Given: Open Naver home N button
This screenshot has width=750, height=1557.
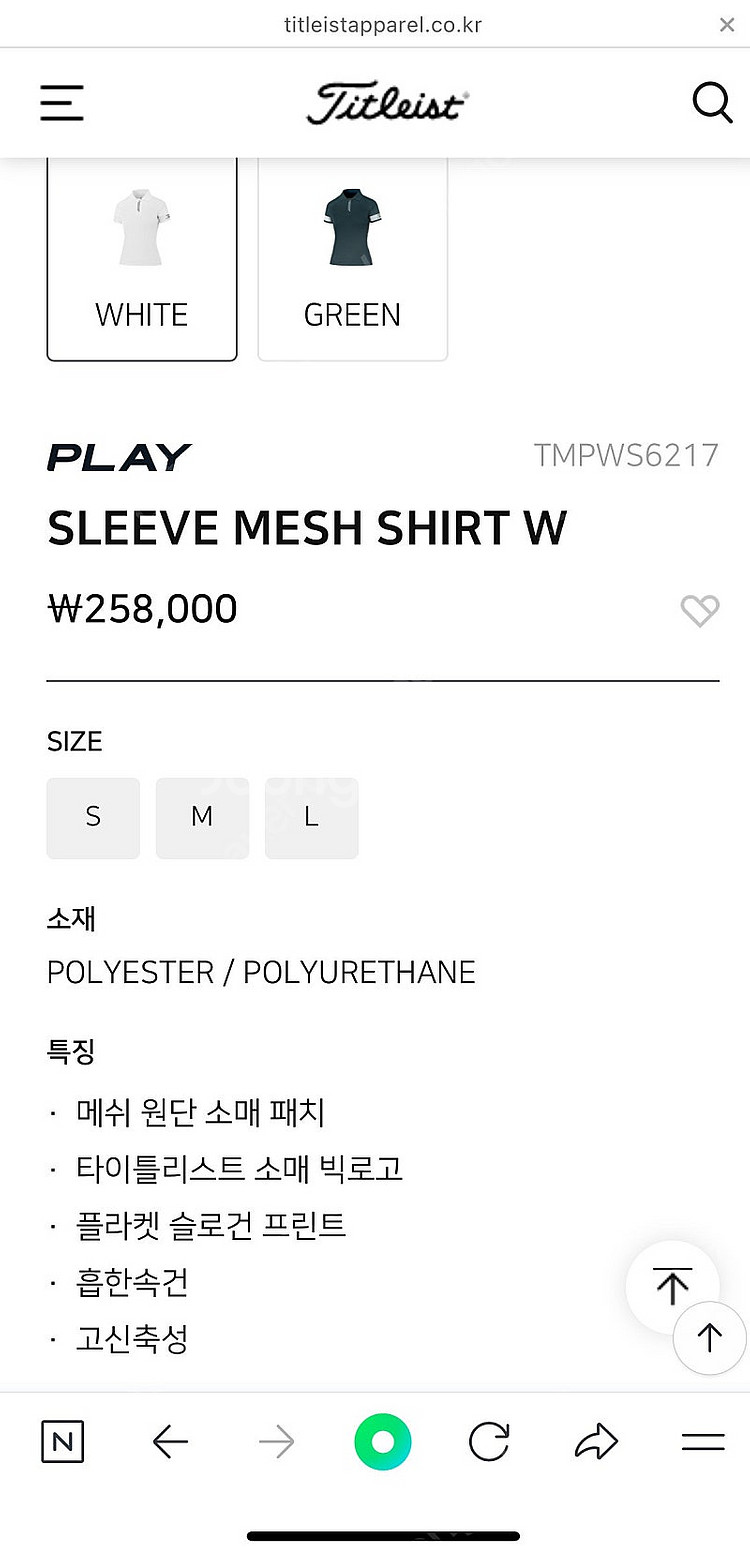Looking at the screenshot, I should (x=63, y=1442).
